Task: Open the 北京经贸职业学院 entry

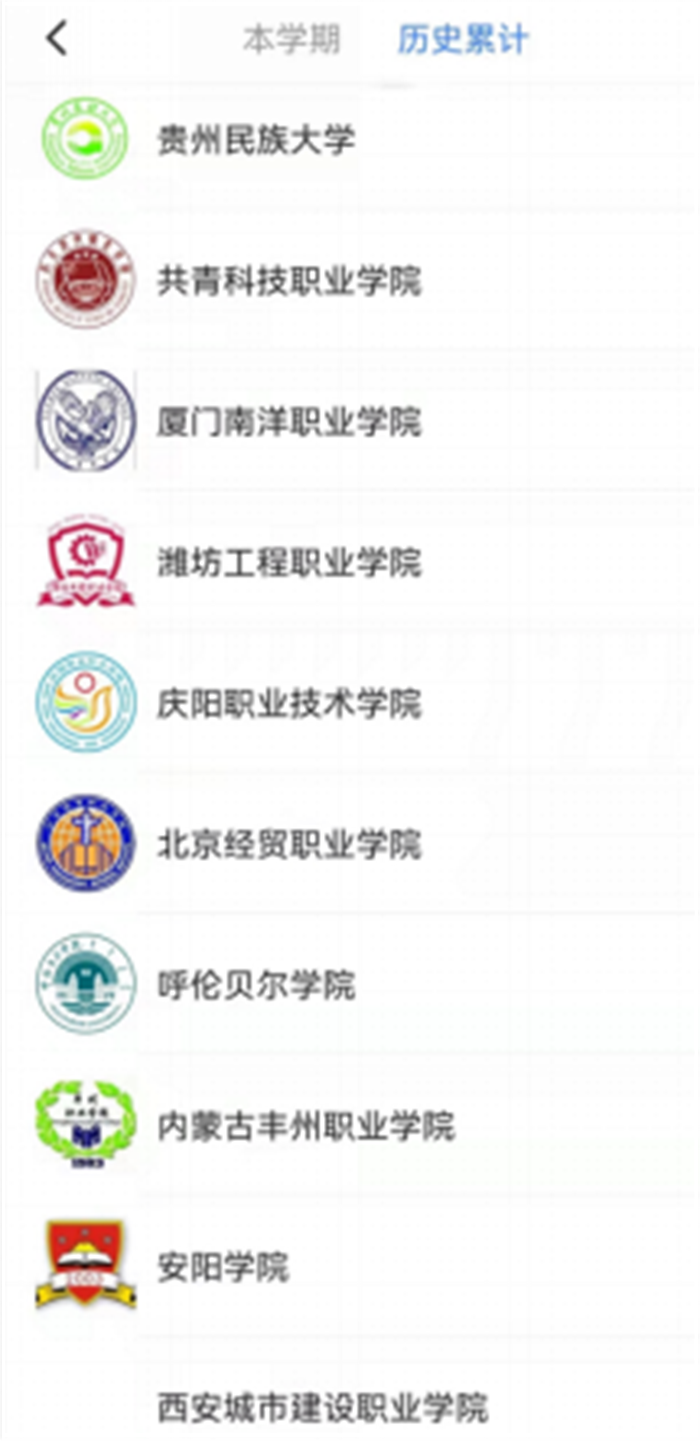Action: tap(289, 845)
